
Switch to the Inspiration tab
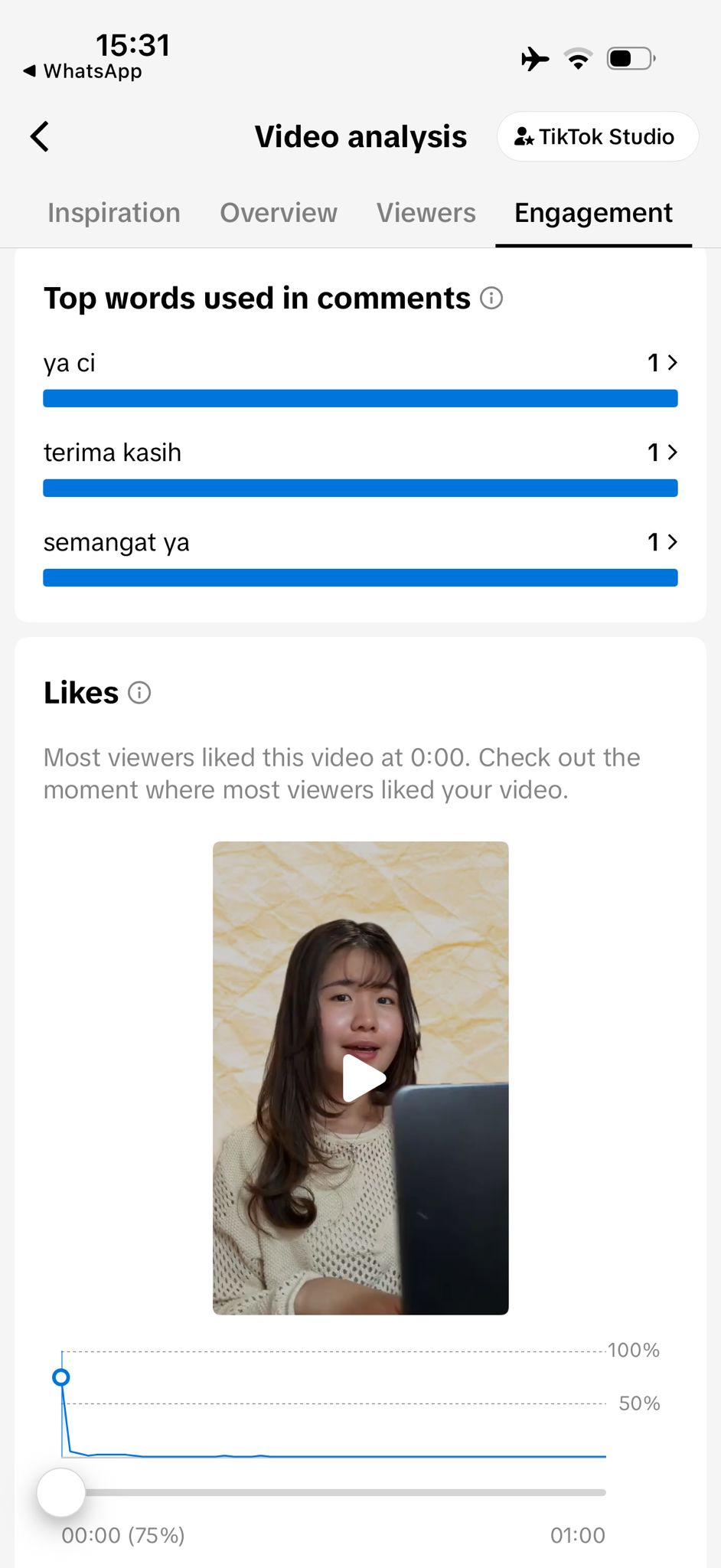[x=114, y=213]
